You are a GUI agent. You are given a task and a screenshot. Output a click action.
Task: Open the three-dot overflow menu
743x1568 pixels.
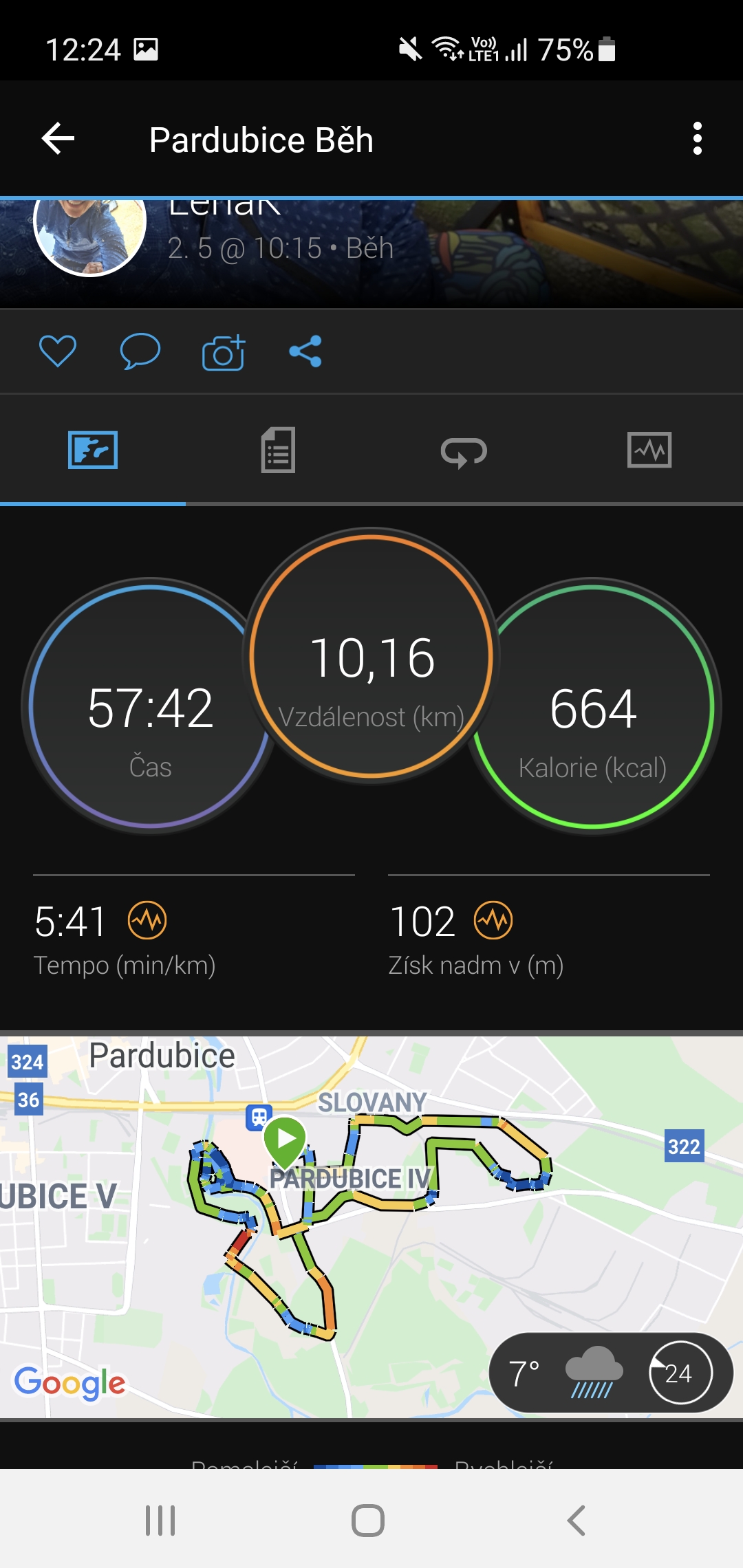click(x=698, y=139)
